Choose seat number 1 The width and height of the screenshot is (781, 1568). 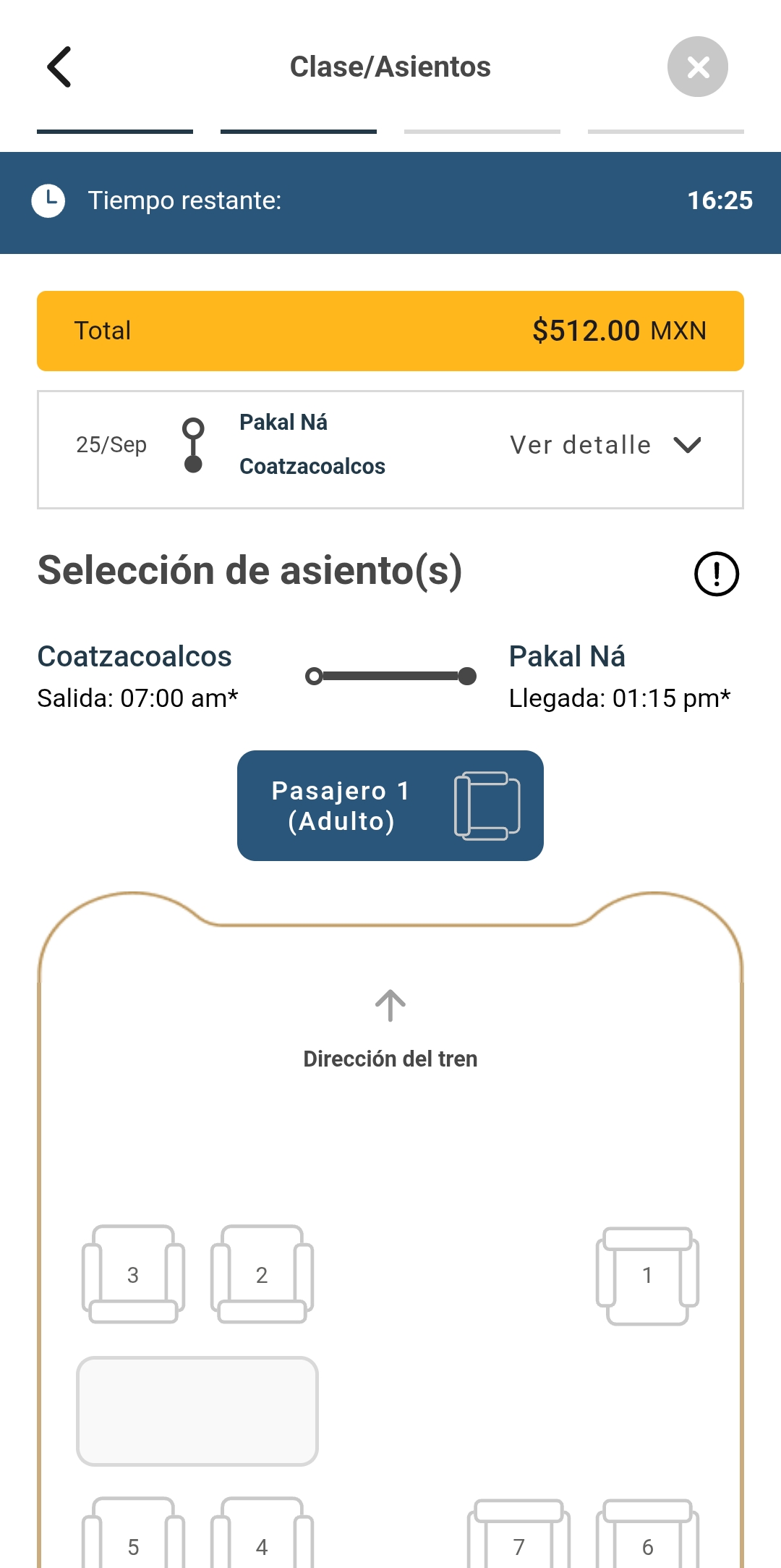click(x=647, y=1276)
